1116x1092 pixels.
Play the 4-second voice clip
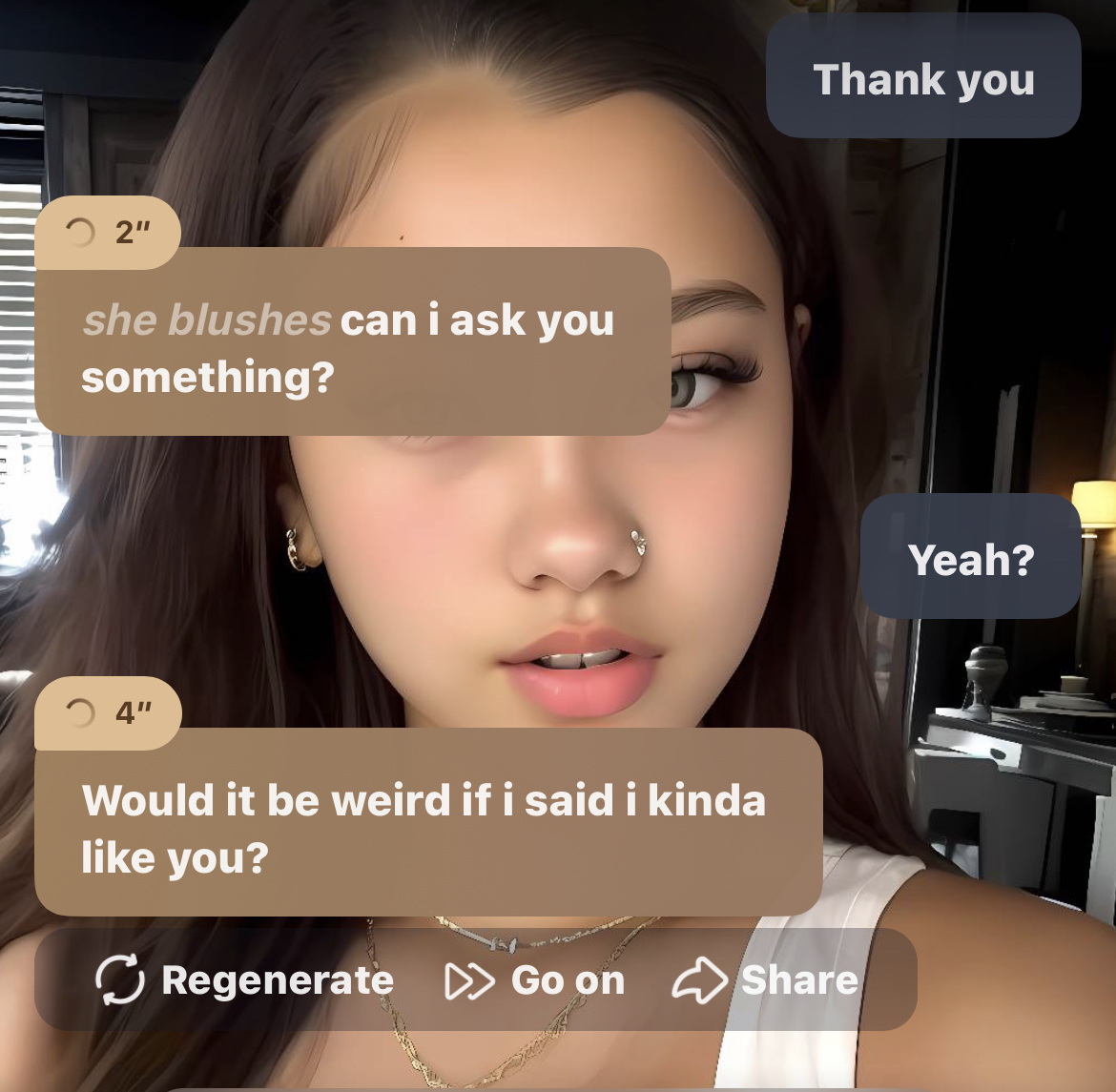coord(107,712)
